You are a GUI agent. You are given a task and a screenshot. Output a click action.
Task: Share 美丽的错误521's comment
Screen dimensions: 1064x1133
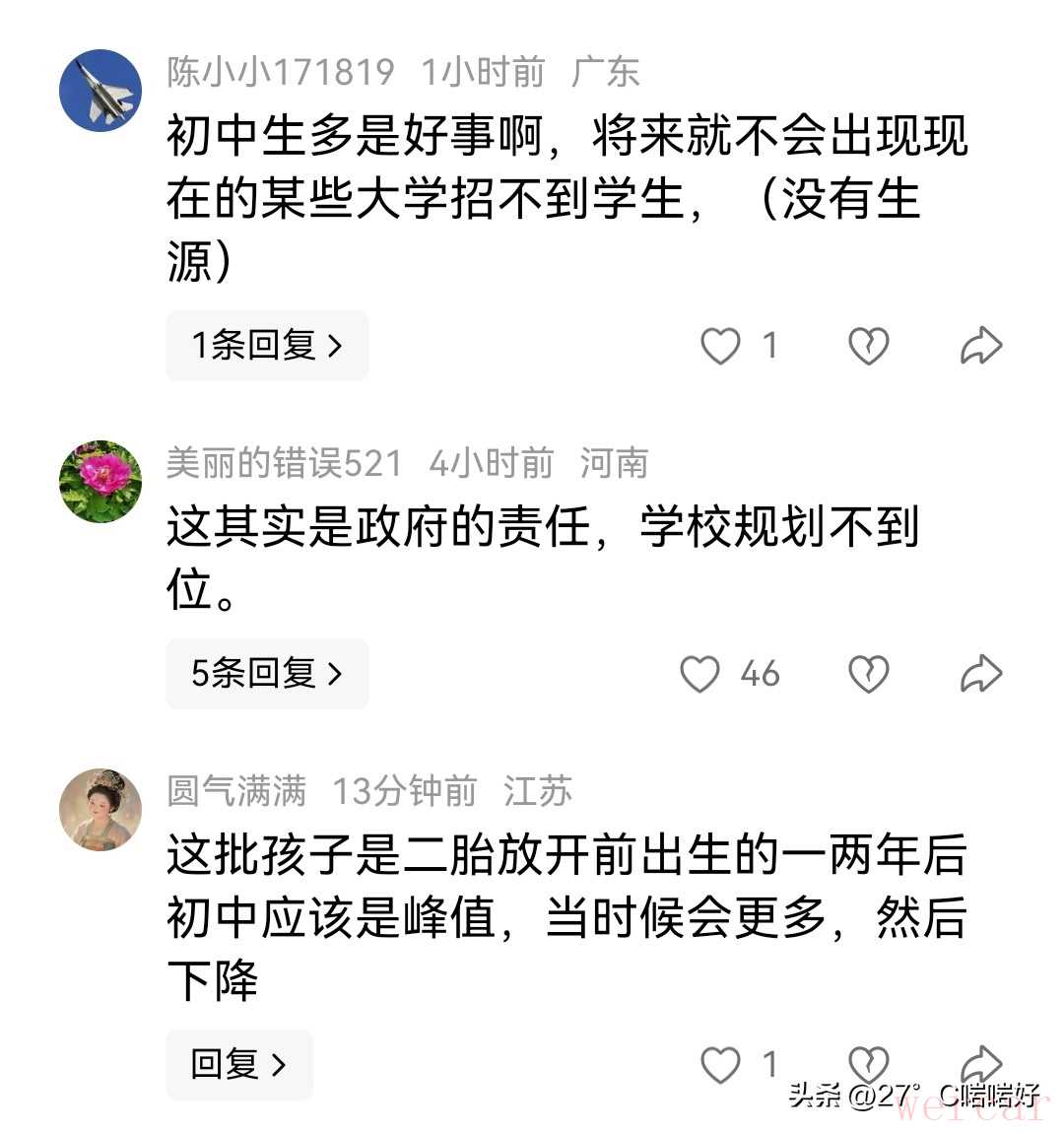[981, 674]
